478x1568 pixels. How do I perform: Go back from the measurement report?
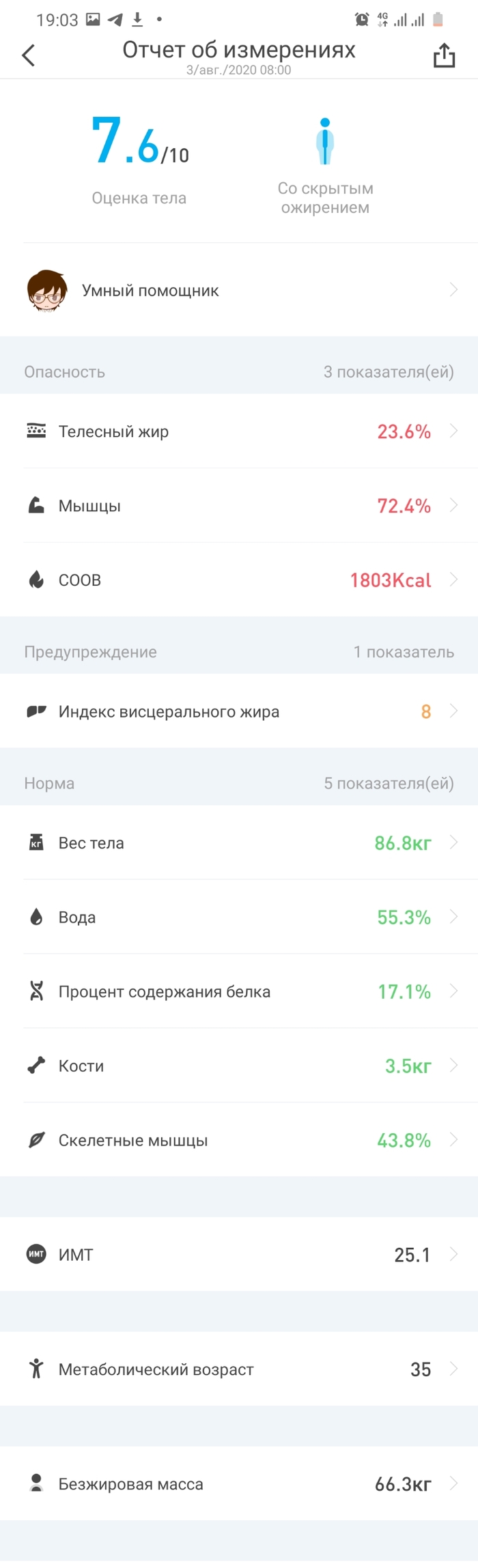click(29, 55)
